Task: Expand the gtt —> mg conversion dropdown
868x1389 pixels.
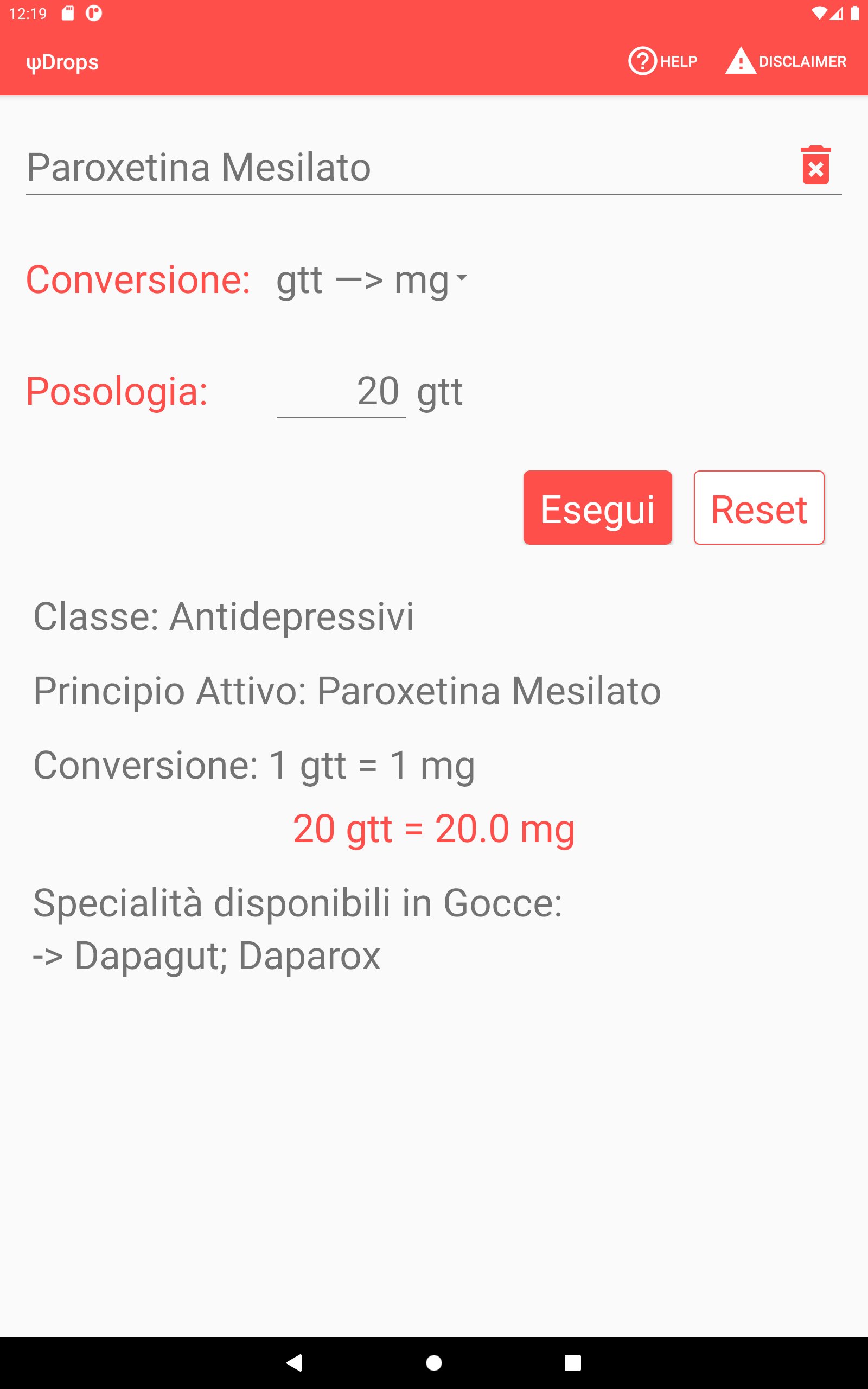Action: coord(372,280)
